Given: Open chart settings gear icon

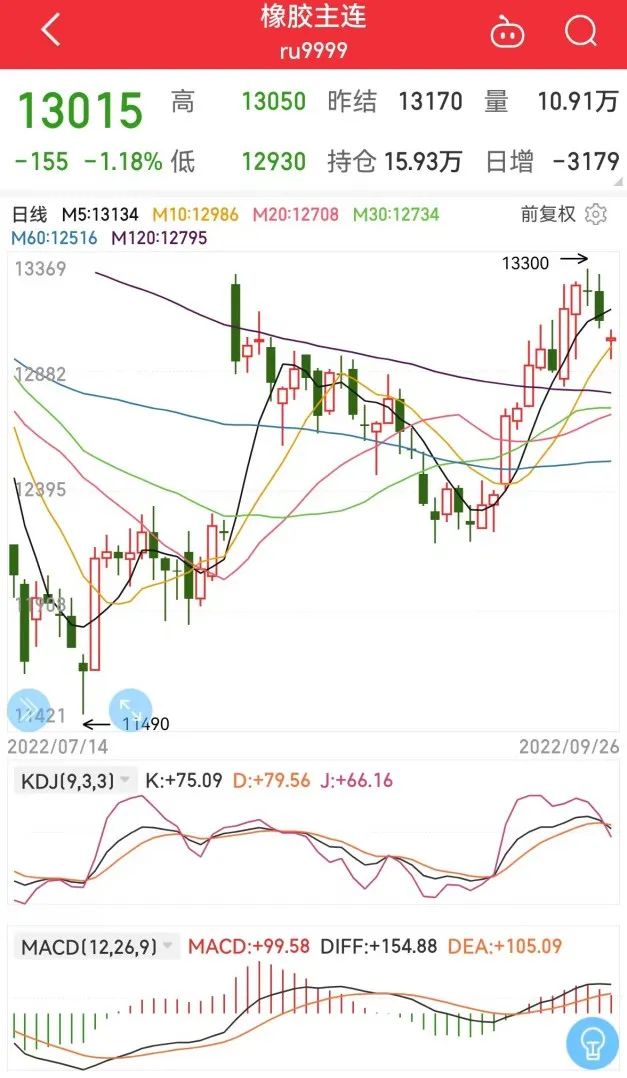Looking at the screenshot, I should pyautogui.click(x=596, y=214).
